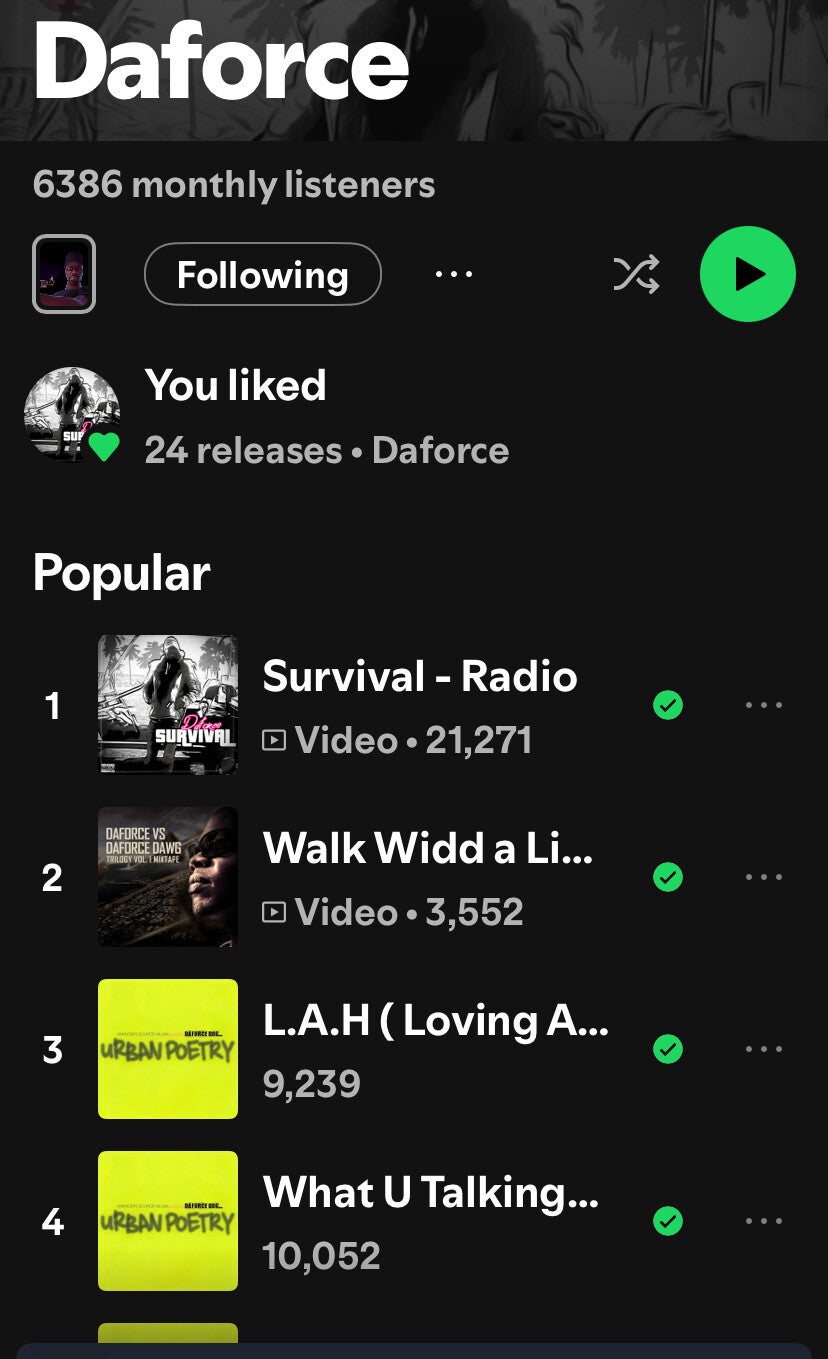
Task: Open the artist preview thumbnail beside Following
Action: tap(64, 274)
